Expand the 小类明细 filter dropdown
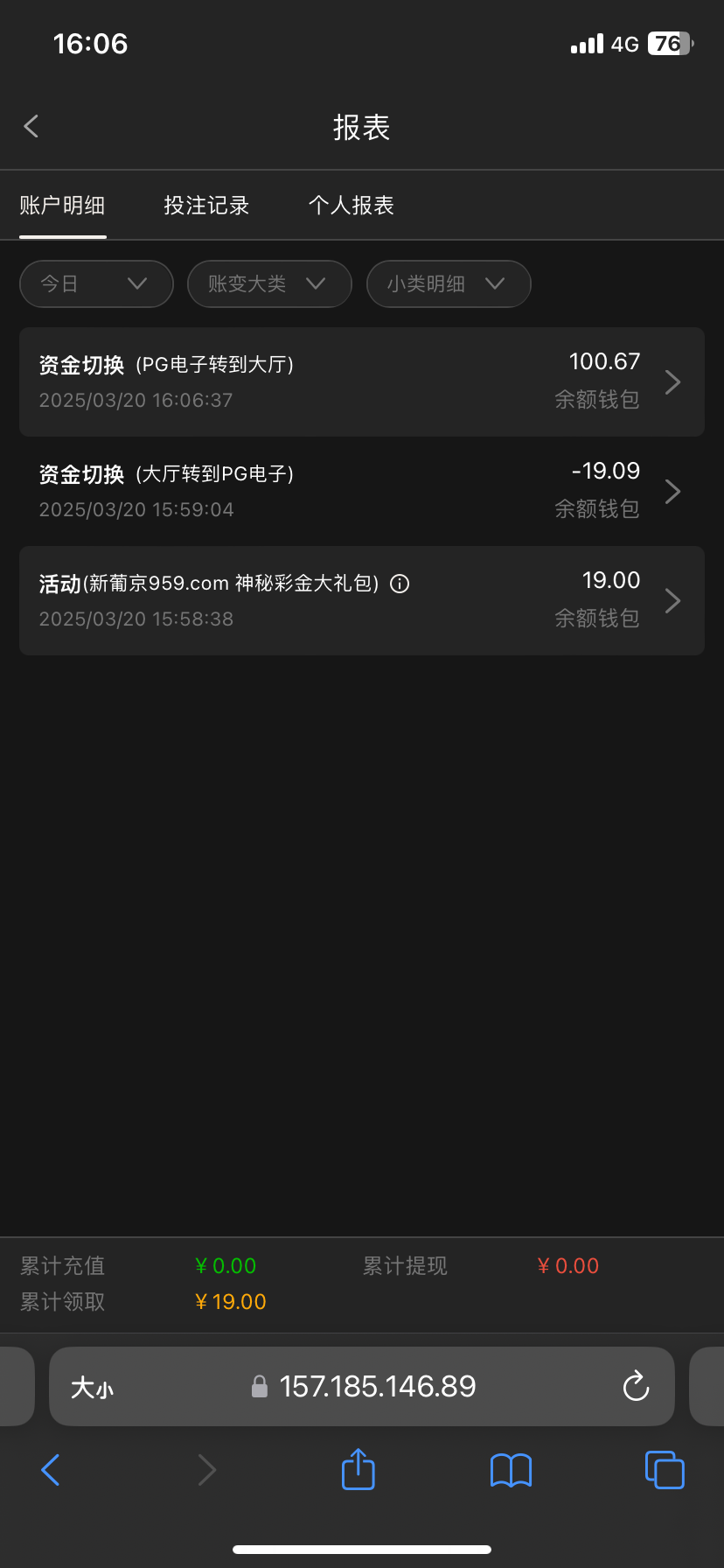724x1568 pixels. (448, 283)
